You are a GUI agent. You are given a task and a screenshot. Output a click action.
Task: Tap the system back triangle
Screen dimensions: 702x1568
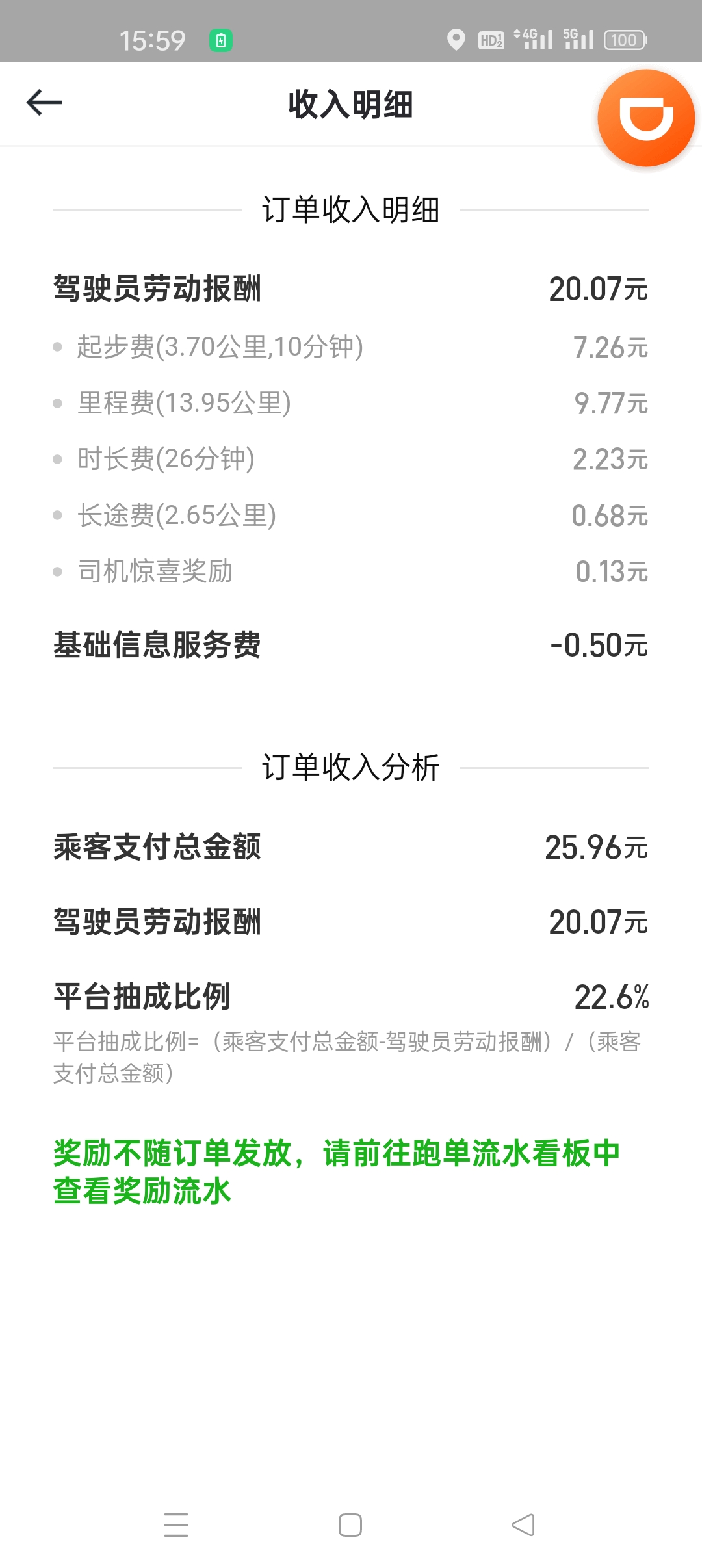(524, 1524)
